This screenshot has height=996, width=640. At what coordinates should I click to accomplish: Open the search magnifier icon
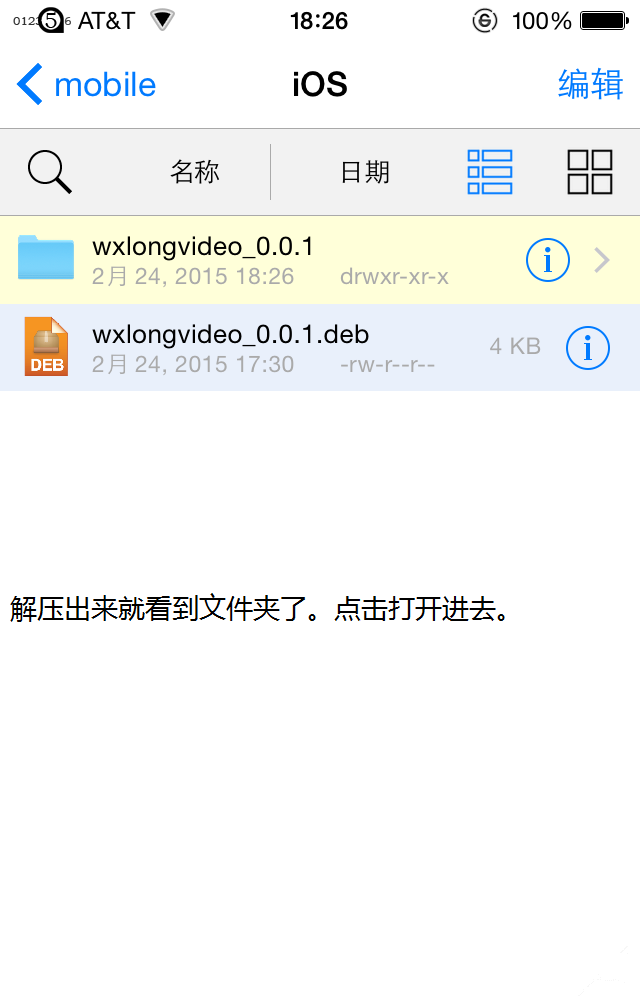point(50,172)
